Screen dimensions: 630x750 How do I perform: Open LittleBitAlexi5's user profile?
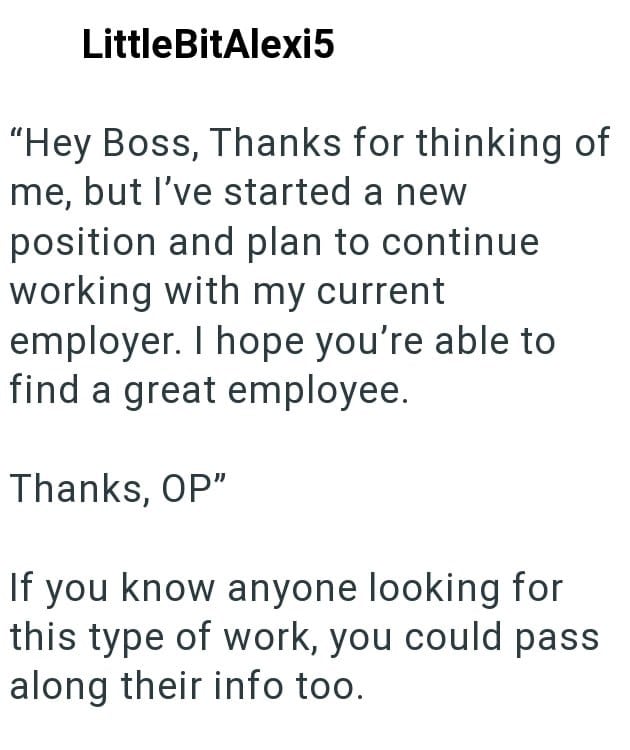click(208, 44)
